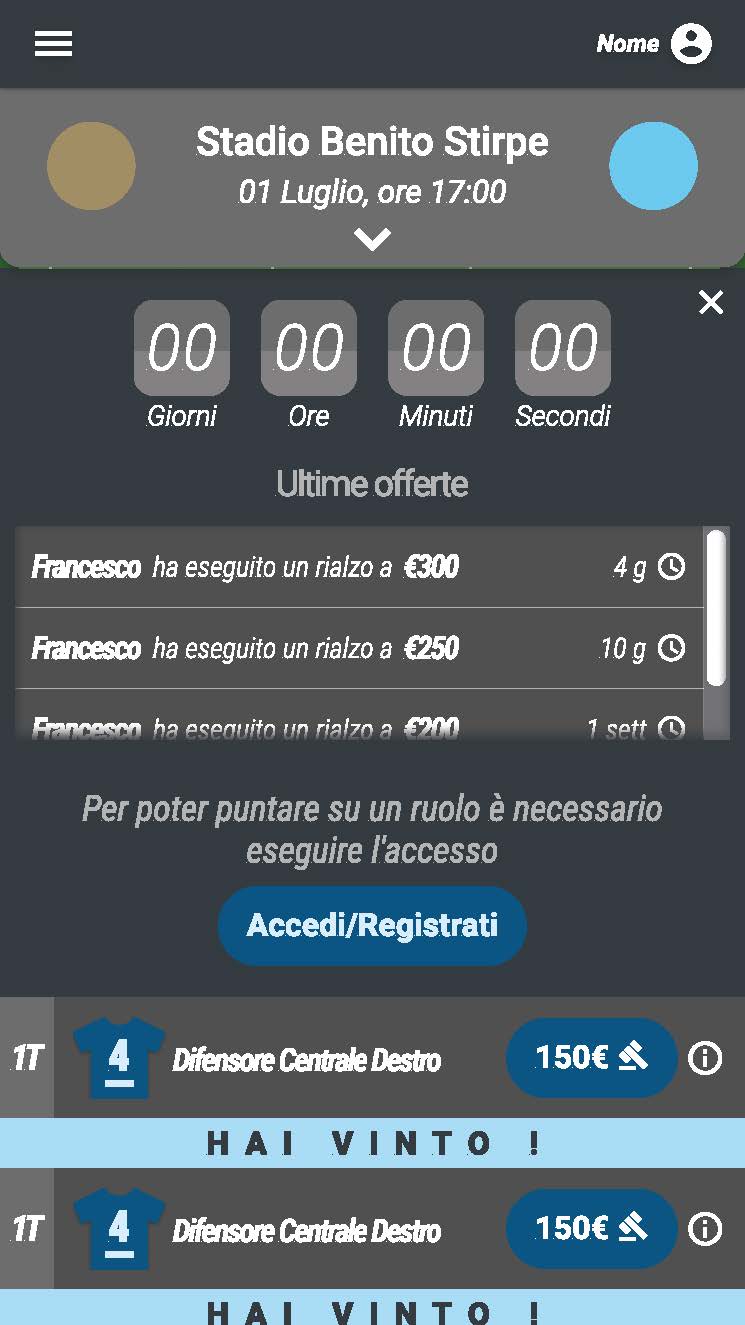Open the Nome profile icon
This screenshot has height=1325, width=745.
[690, 44]
